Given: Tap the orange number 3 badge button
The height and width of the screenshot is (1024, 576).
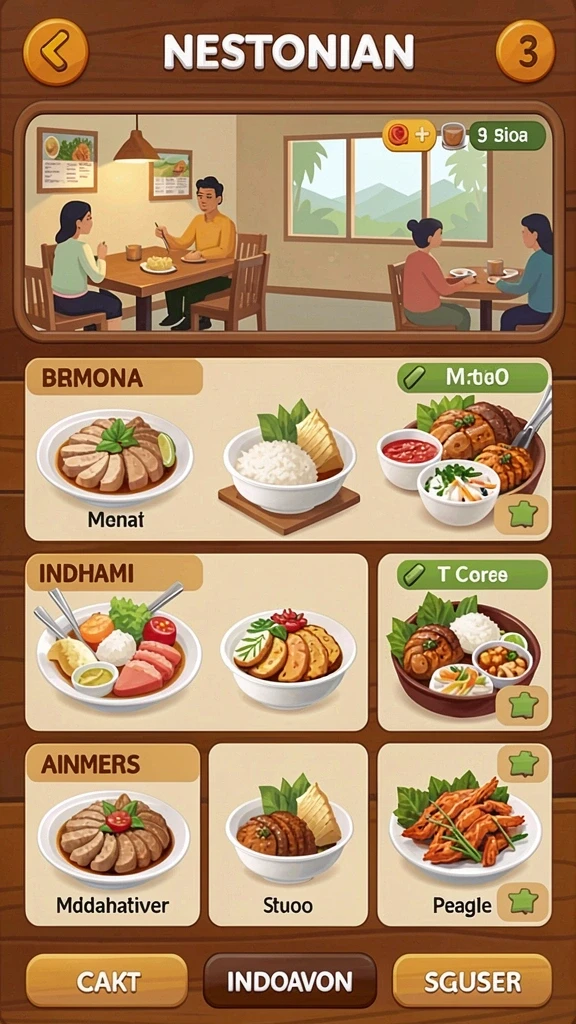Looking at the screenshot, I should pos(525,50).
